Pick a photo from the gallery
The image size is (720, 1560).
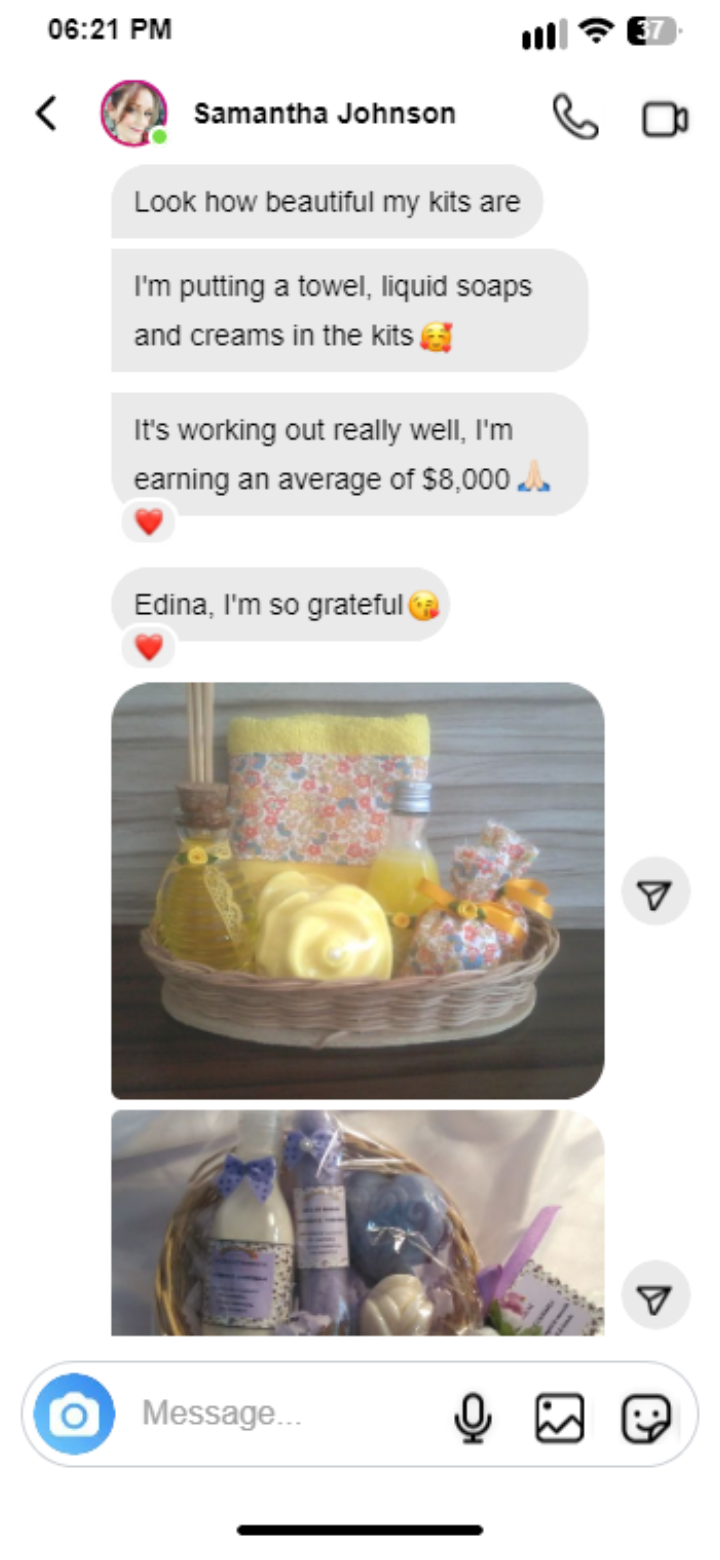559,1417
